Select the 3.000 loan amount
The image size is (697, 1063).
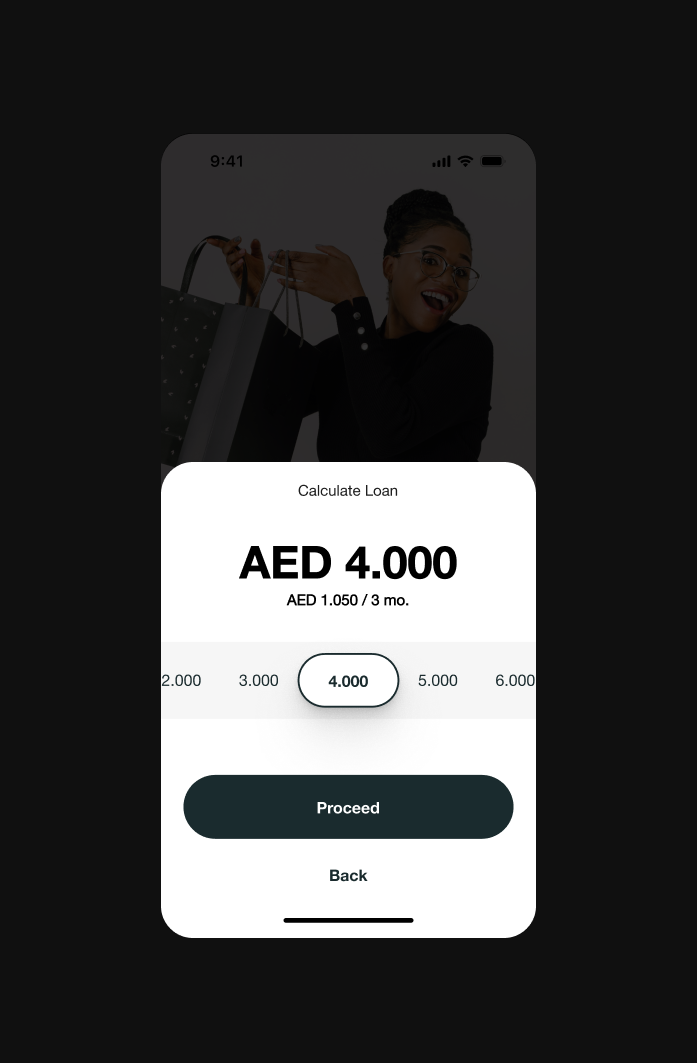(x=258, y=681)
